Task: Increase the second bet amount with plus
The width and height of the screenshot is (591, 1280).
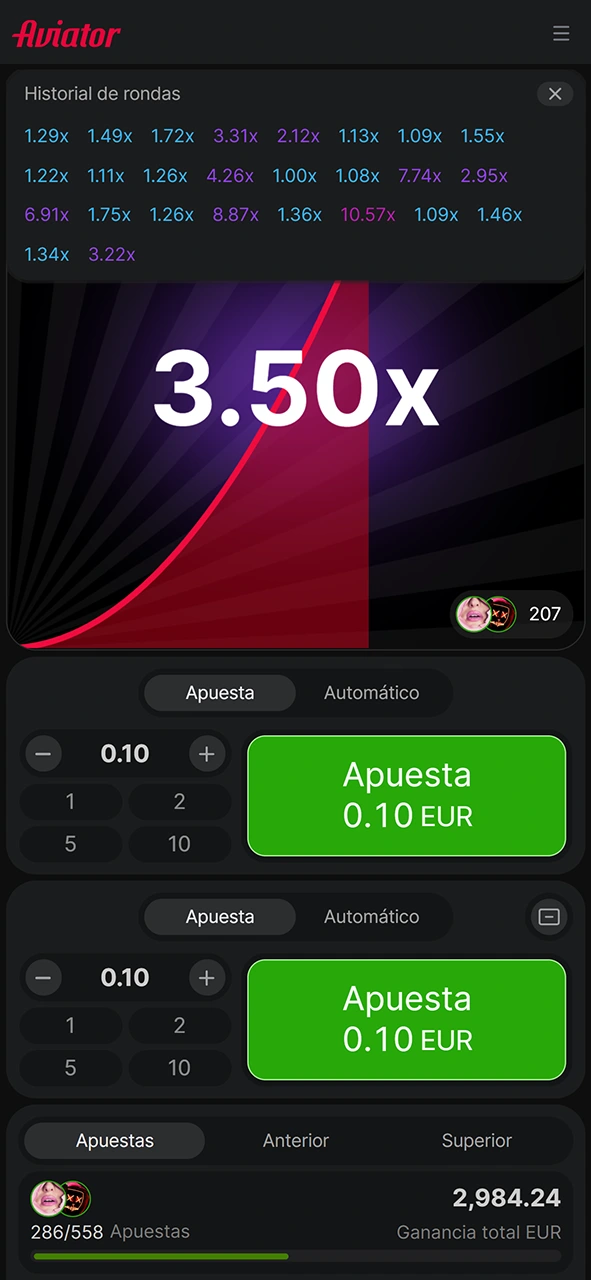Action: pos(207,978)
